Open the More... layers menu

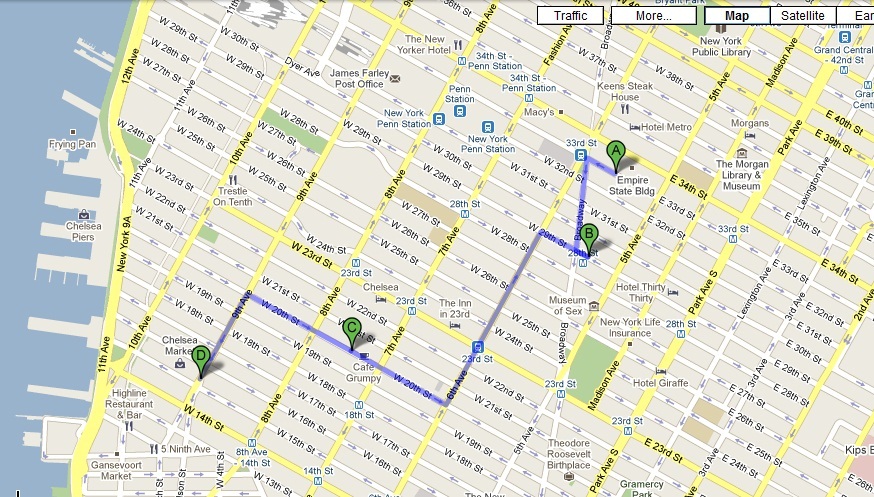[653, 16]
